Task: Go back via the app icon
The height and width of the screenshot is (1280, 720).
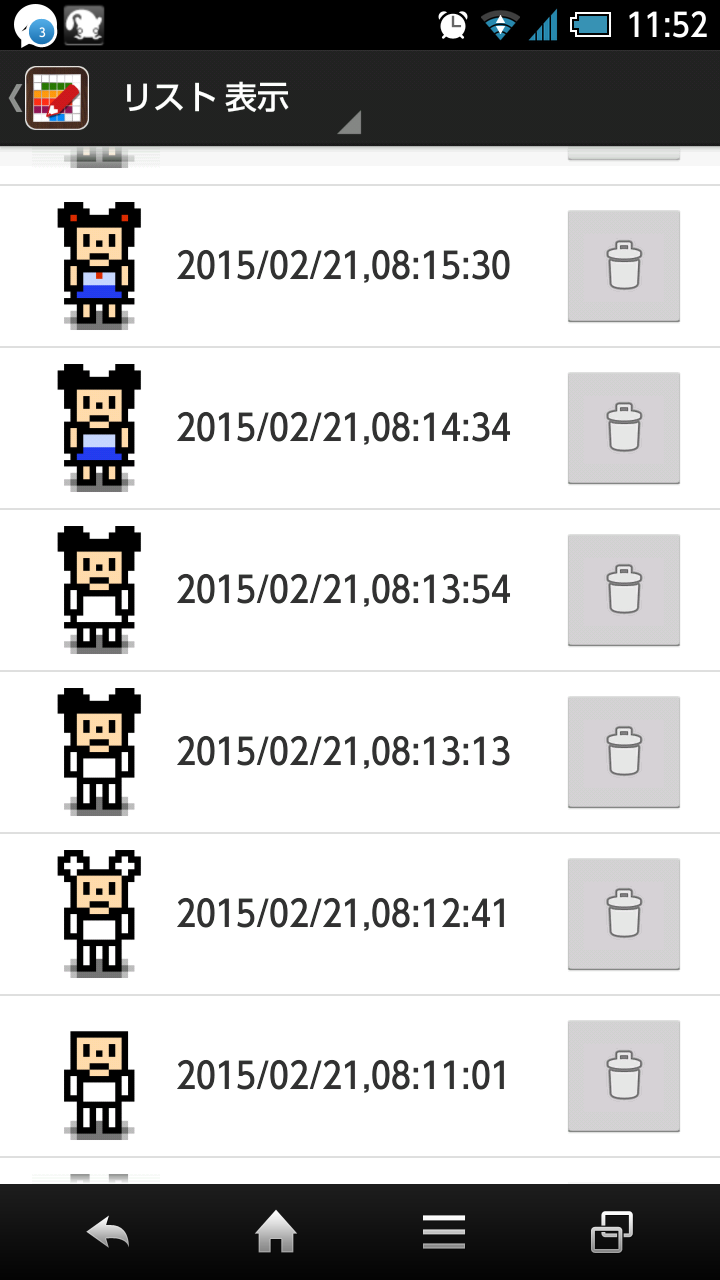Action: click(x=52, y=98)
